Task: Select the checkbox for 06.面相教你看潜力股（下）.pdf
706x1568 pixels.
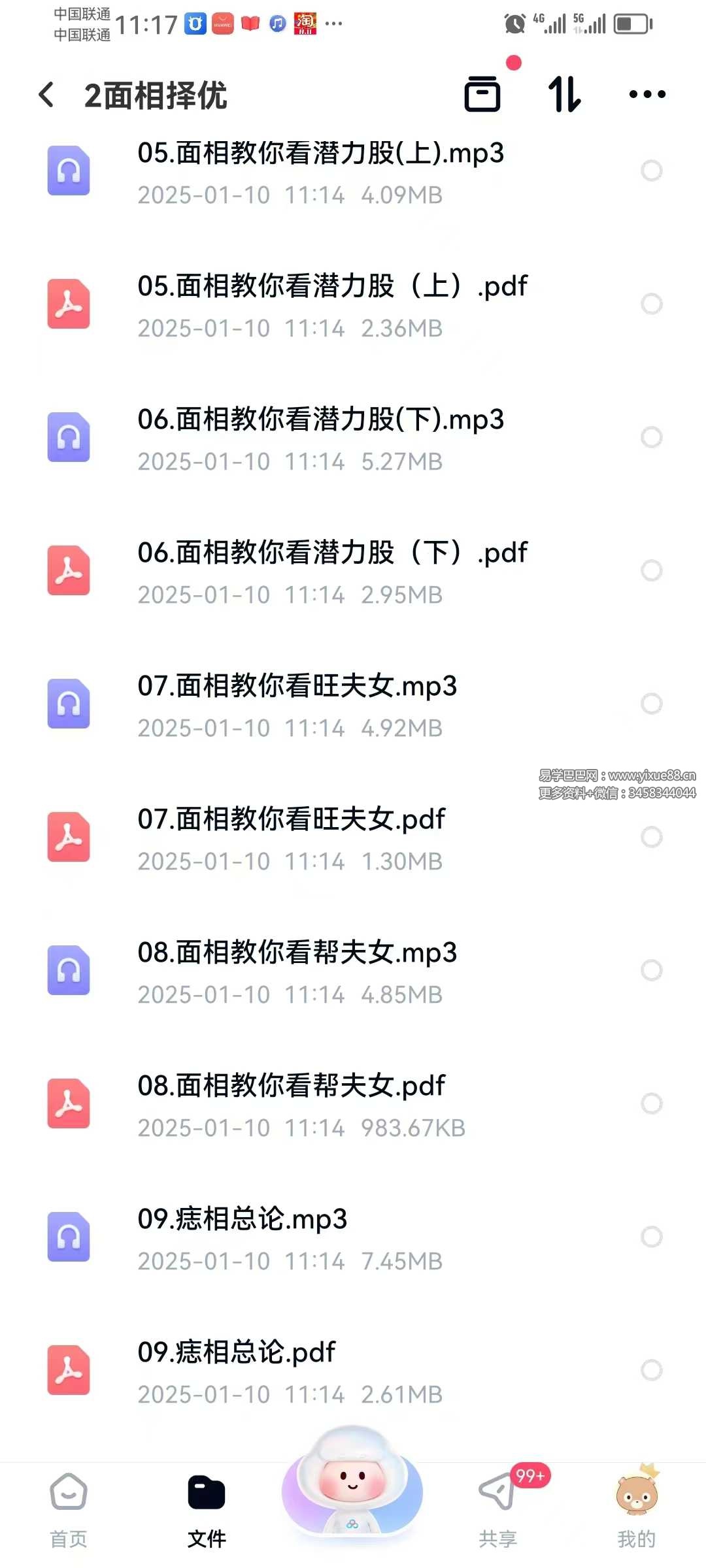Action: [651, 570]
